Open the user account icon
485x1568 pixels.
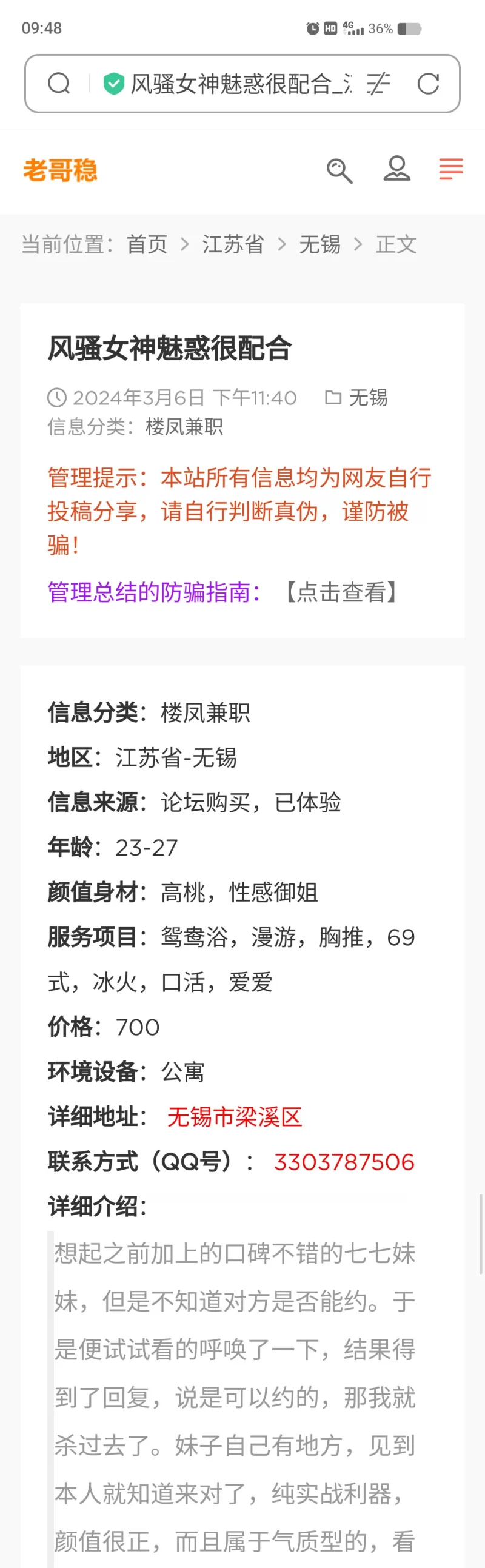pyautogui.click(x=396, y=169)
